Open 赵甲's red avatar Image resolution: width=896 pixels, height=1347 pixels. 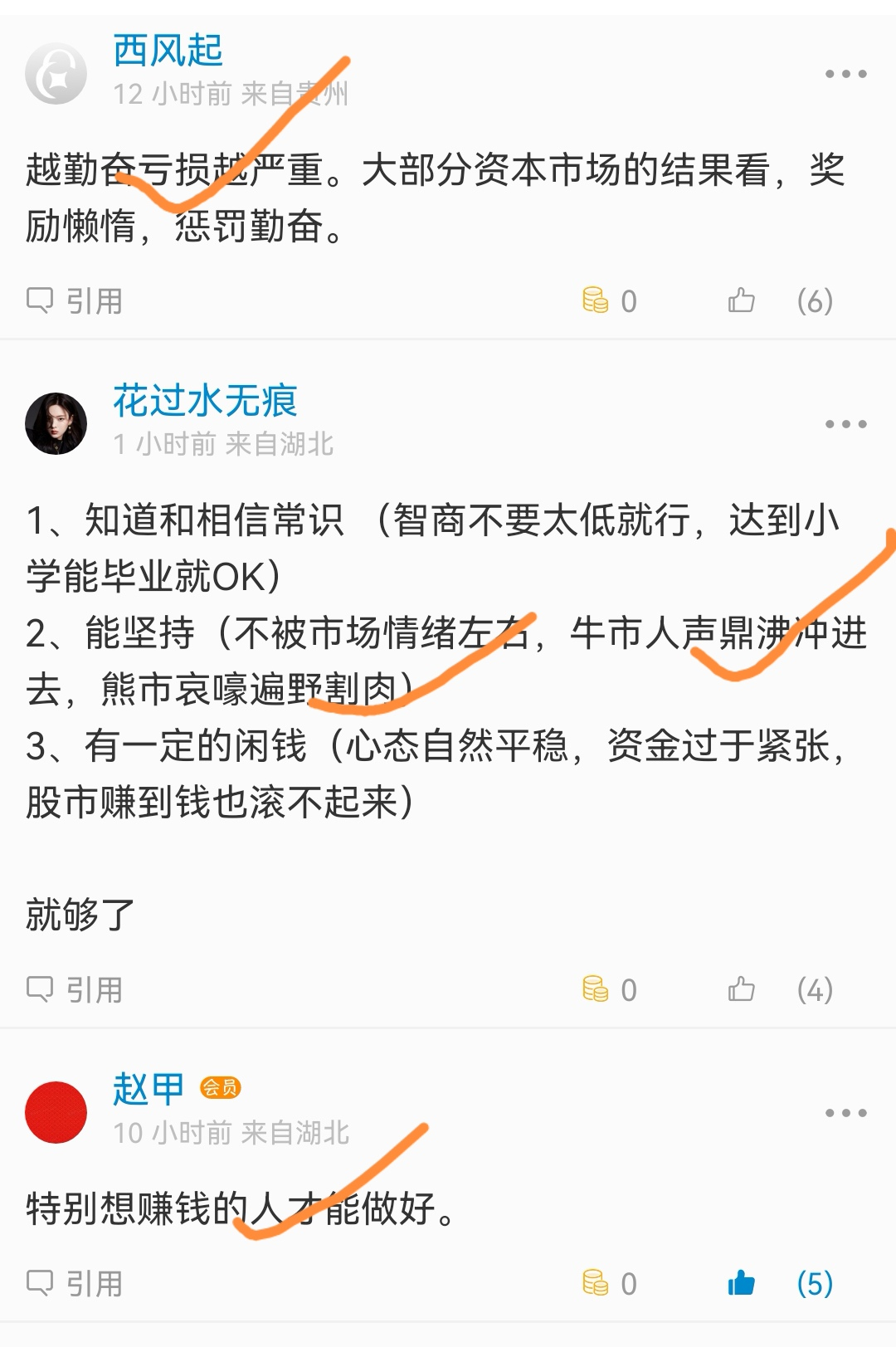point(56,1112)
